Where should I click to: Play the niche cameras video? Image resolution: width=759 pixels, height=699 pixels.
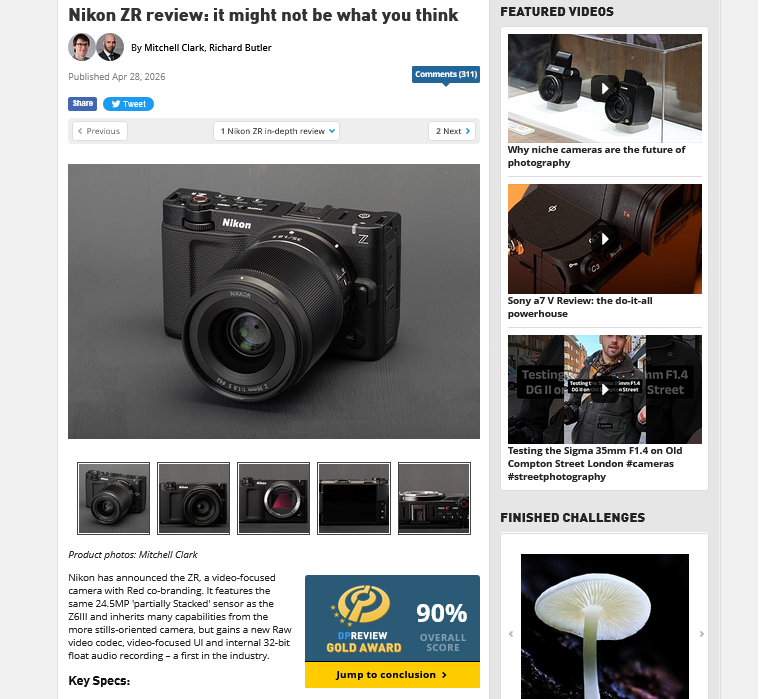(x=604, y=88)
